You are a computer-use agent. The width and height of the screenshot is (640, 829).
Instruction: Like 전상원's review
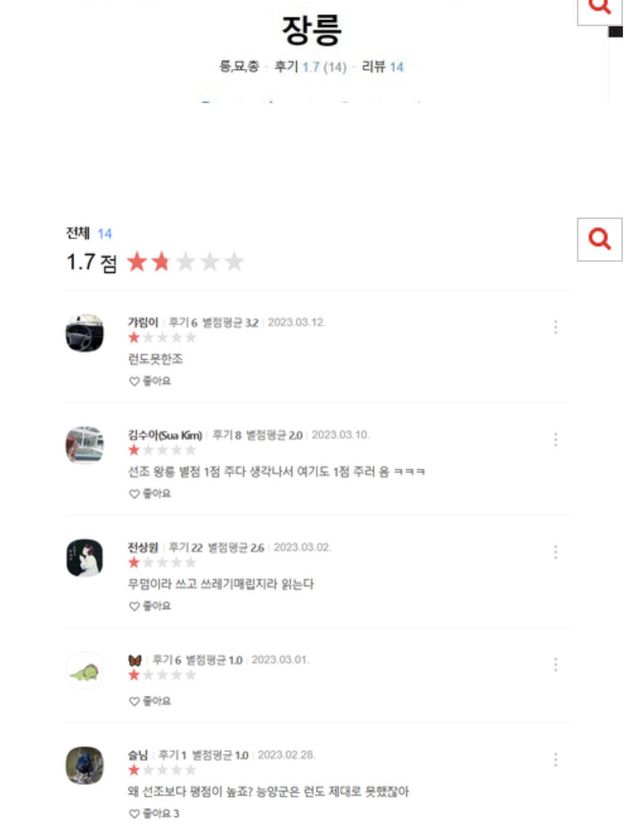click(150, 606)
